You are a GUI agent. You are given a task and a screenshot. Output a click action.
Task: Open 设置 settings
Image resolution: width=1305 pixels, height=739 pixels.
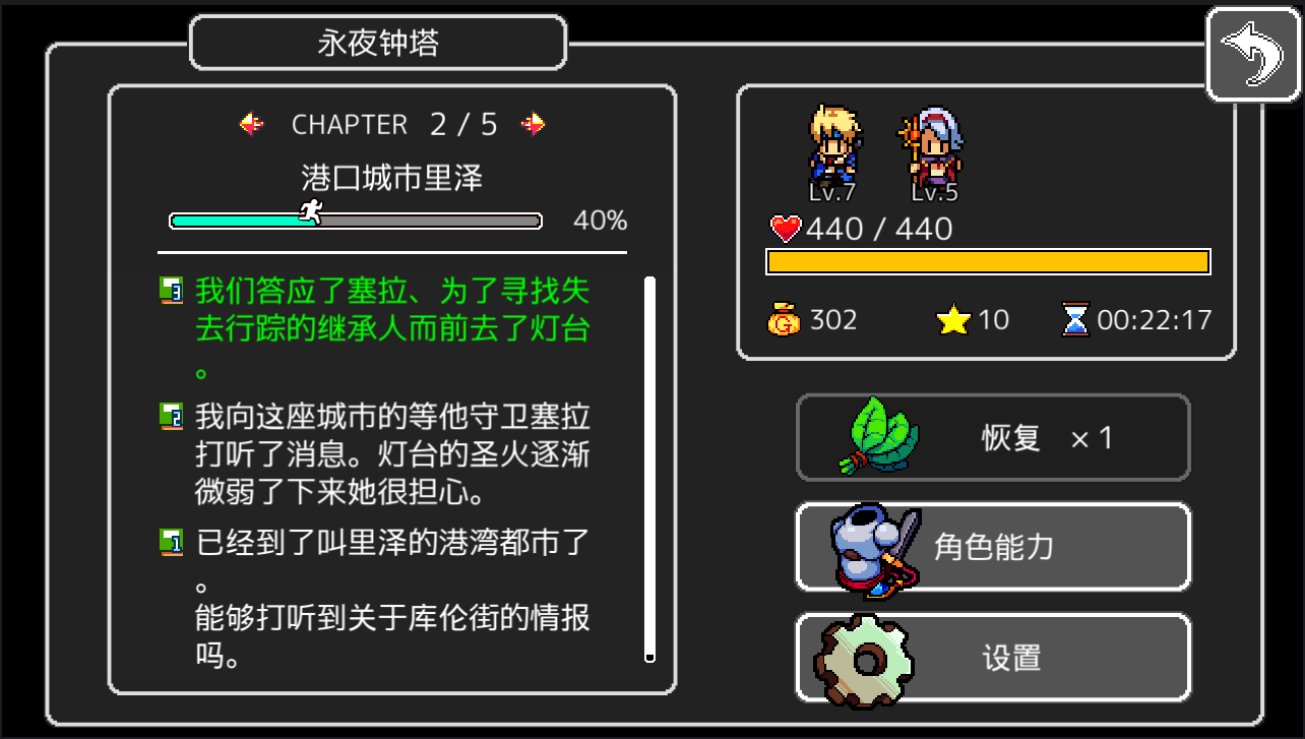pos(992,657)
